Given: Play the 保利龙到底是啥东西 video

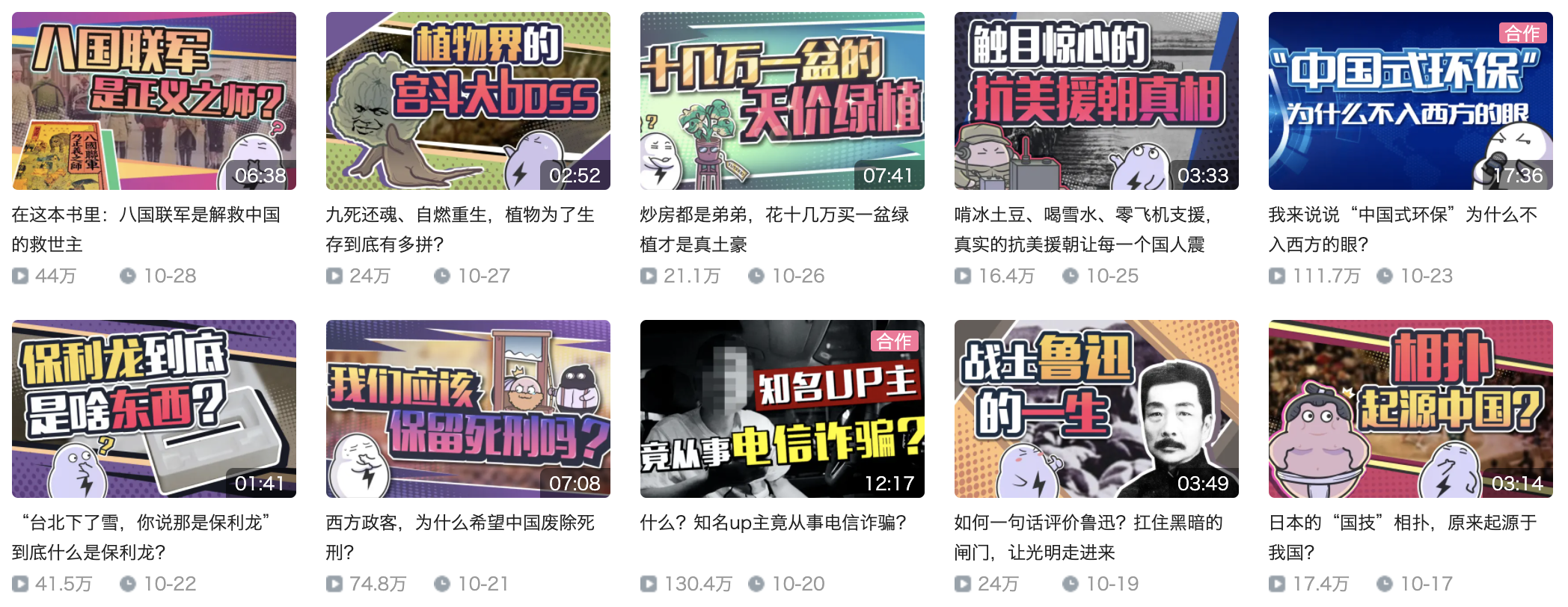Looking at the screenshot, I should (153, 409).
